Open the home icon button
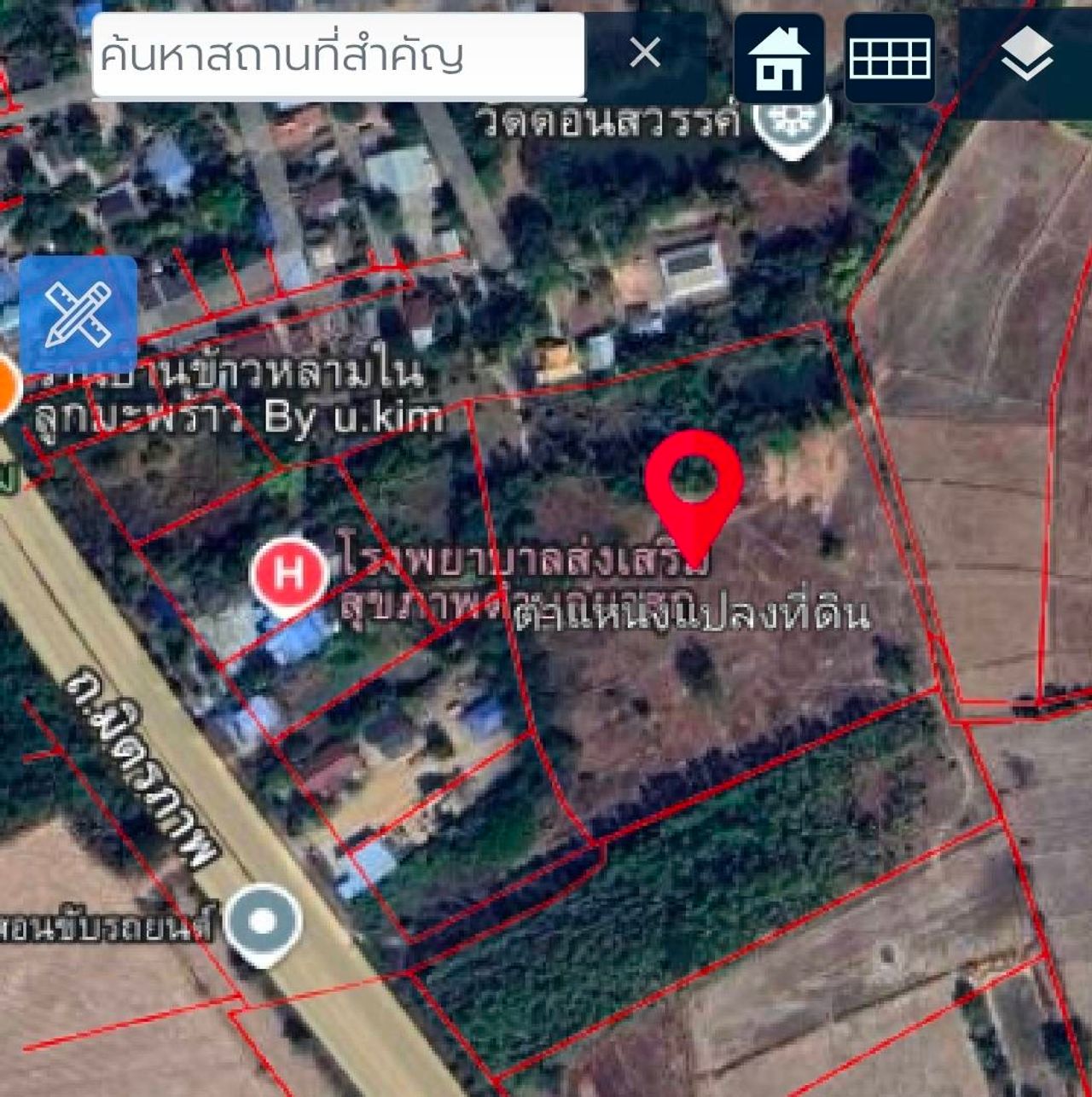Image resolution: width=1092 pixels, height=1097 pixels. pos(779,58)
